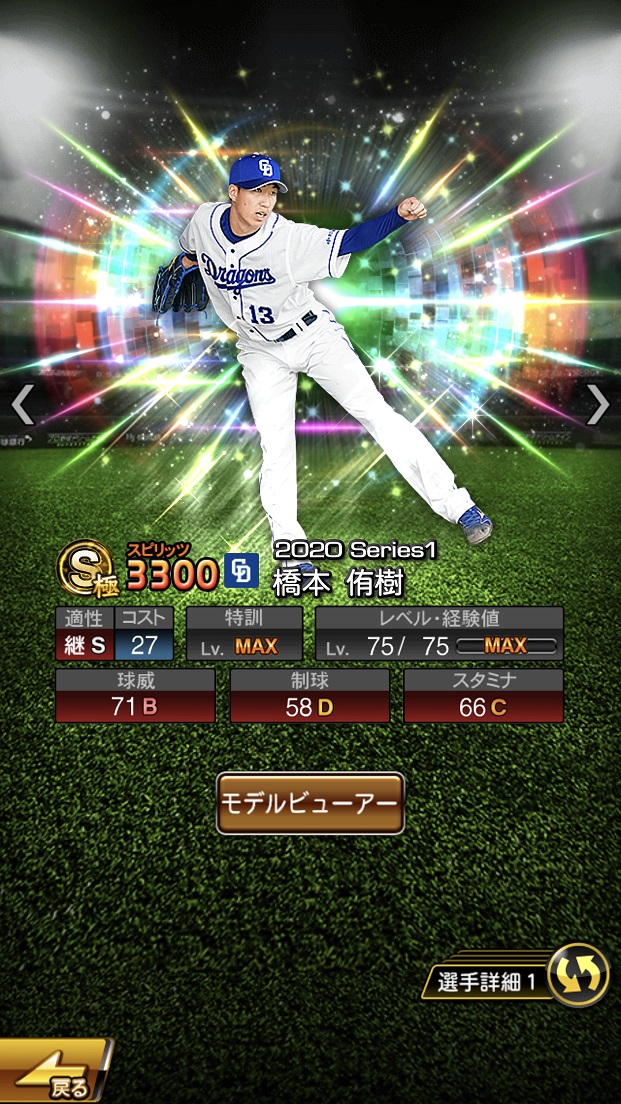Switch the 選手詳細1 player detail page

coord(578,975)
